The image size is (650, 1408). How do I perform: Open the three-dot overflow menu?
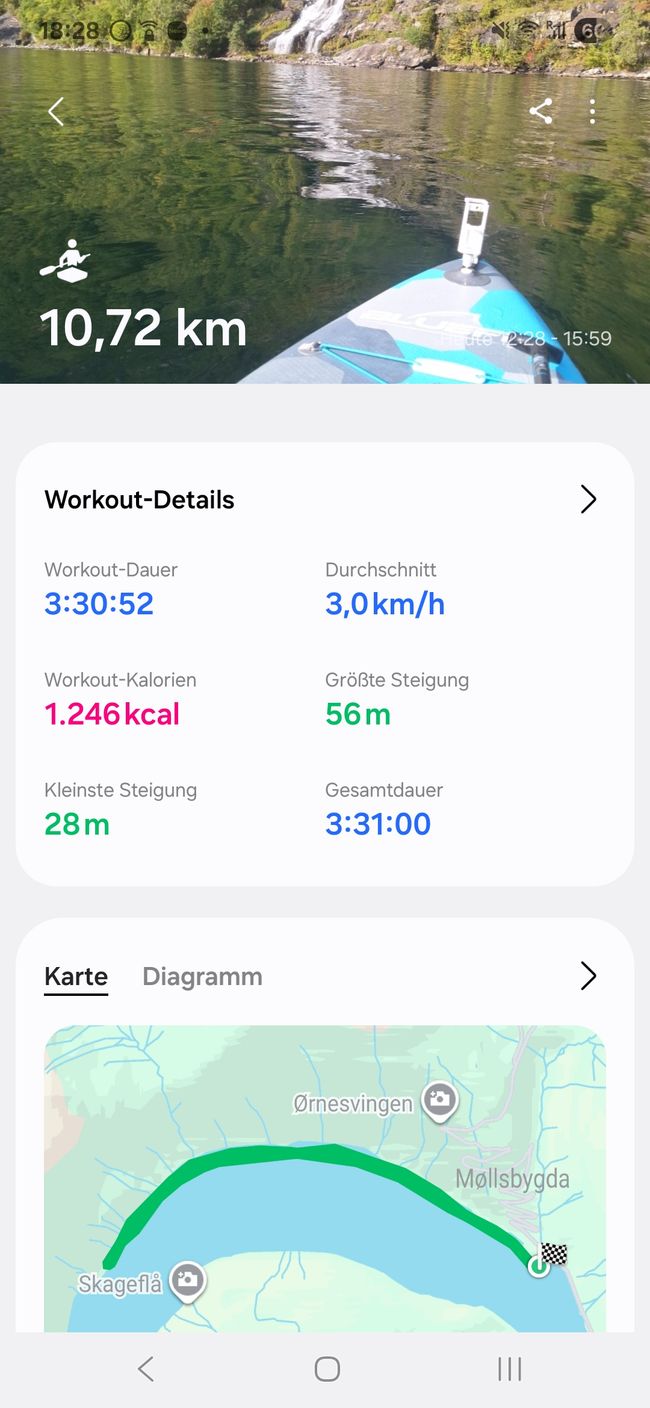coord(592,111)
